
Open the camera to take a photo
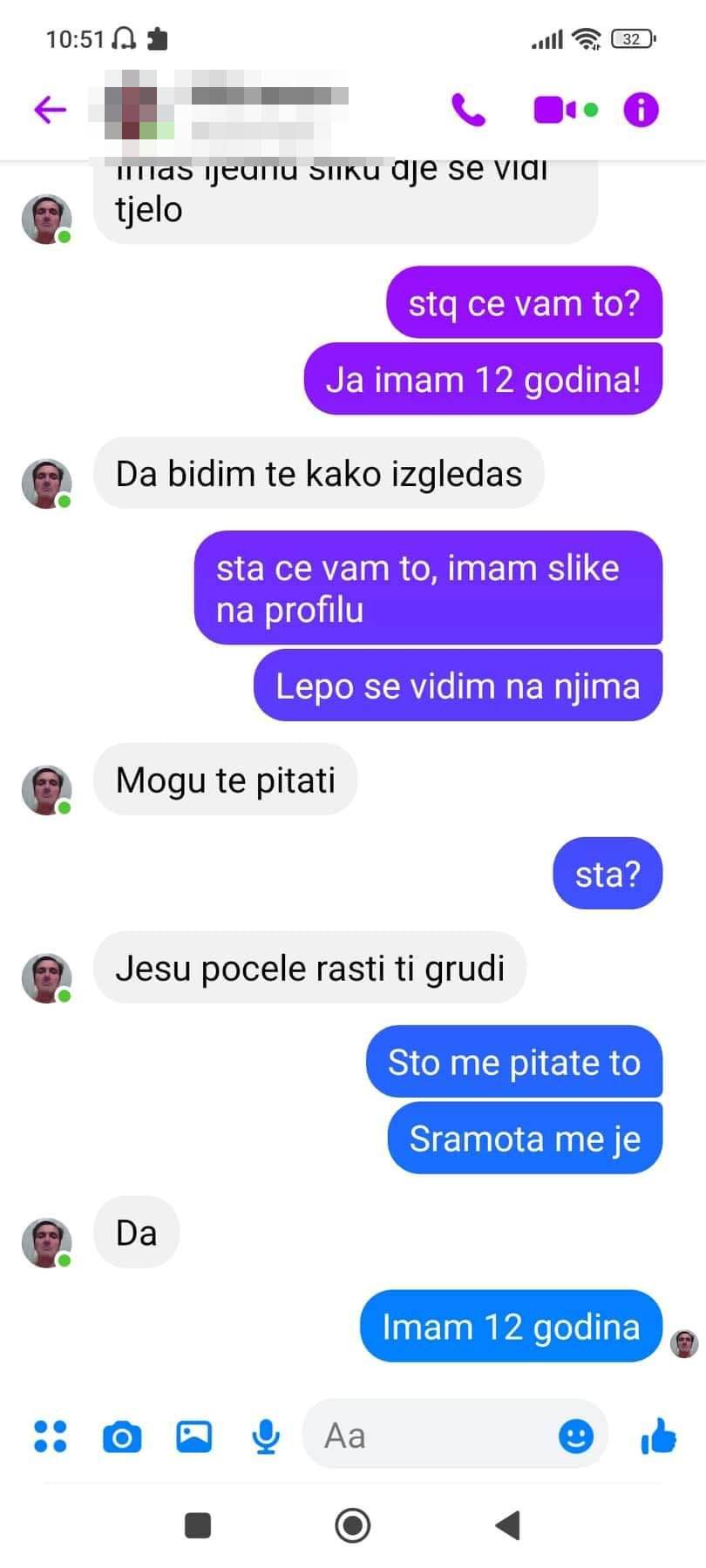[122, 1436]
